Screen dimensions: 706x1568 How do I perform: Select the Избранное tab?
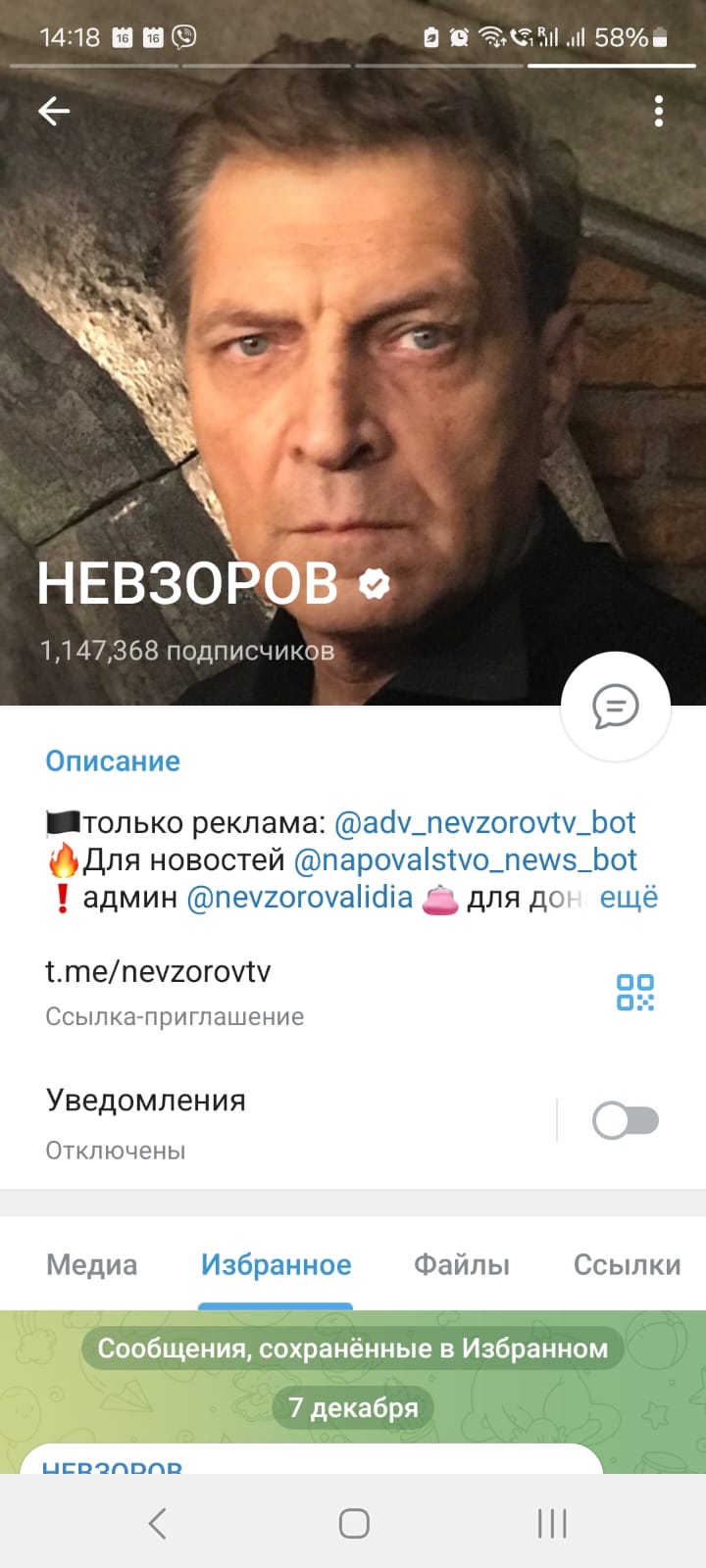coord(276,1265)
